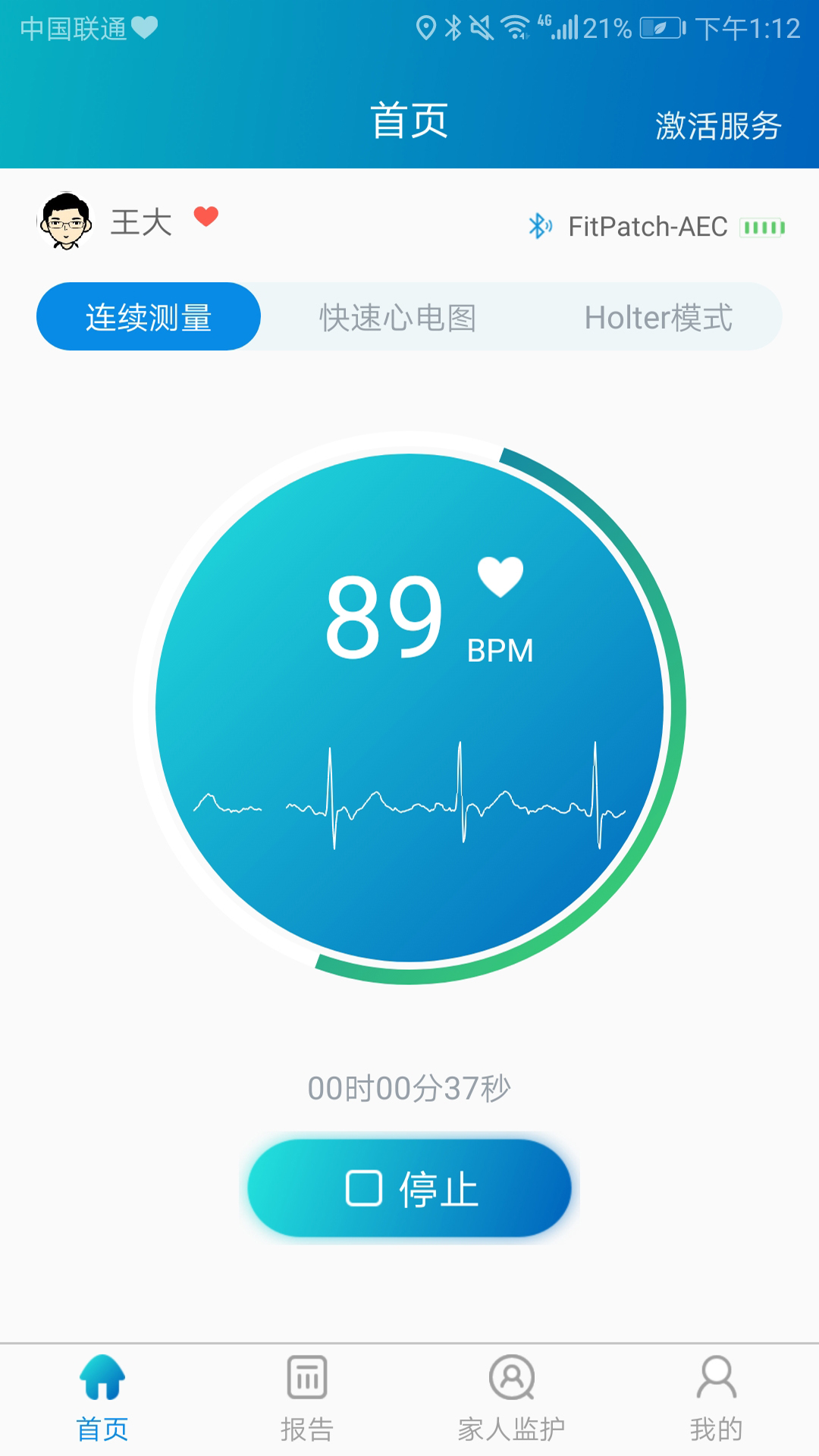Open the 家人监护 family monitoring tab
The height and width of the screenshot is (1456, 819).
pyautogui.click(x=512, y=1398)
